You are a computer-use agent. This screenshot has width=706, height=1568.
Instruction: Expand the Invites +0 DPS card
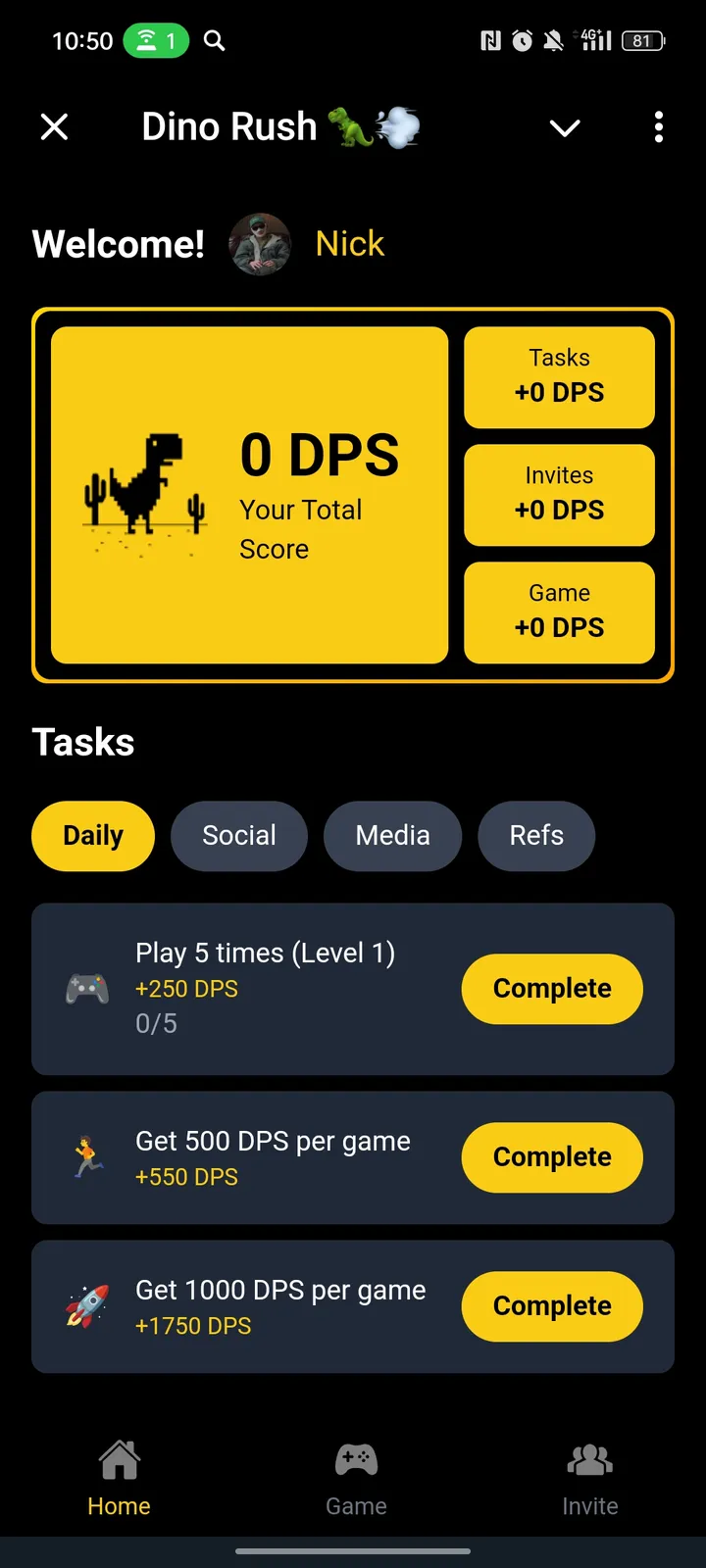(x=559, y=495)
